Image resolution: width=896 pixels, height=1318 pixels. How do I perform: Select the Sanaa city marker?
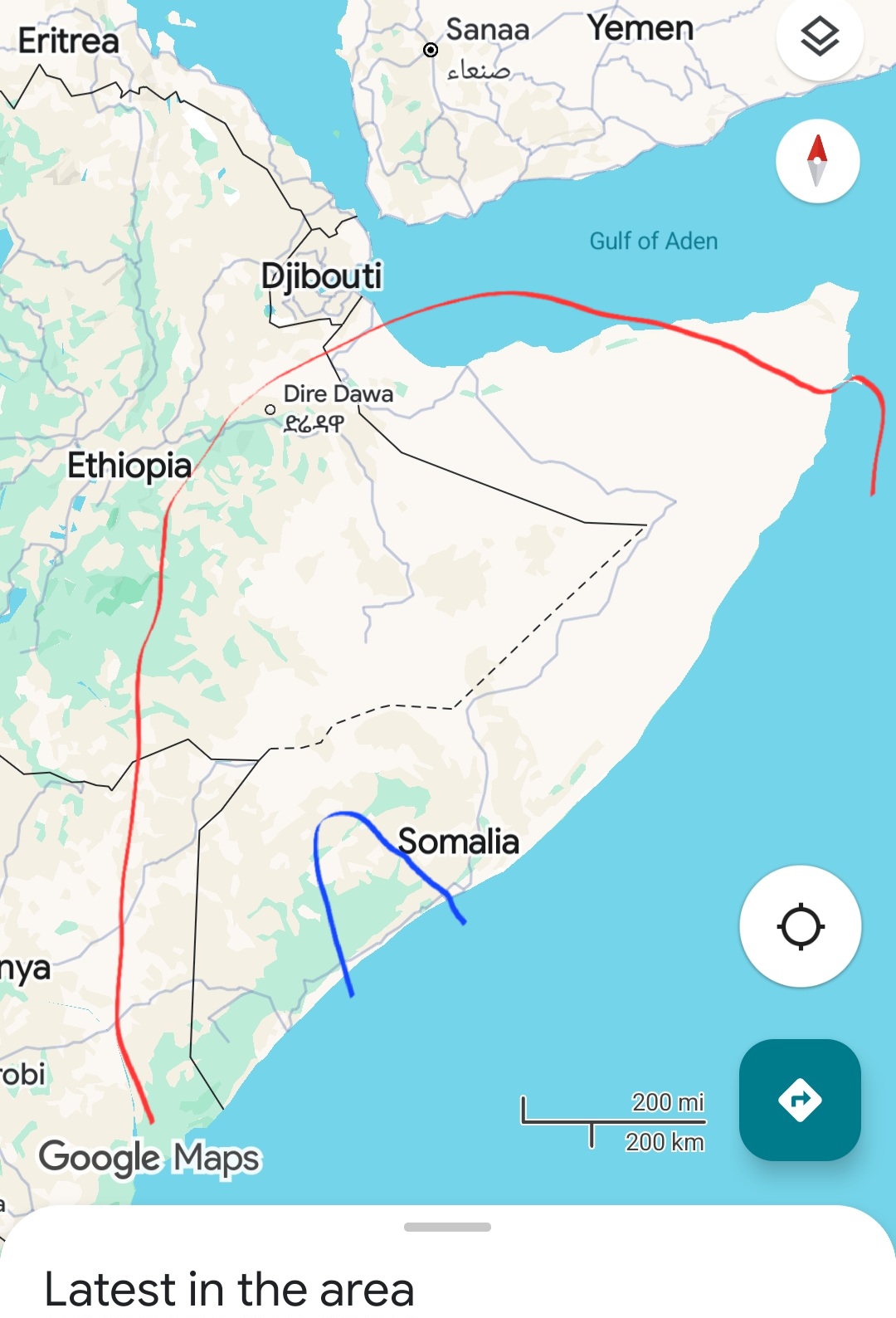431,50
